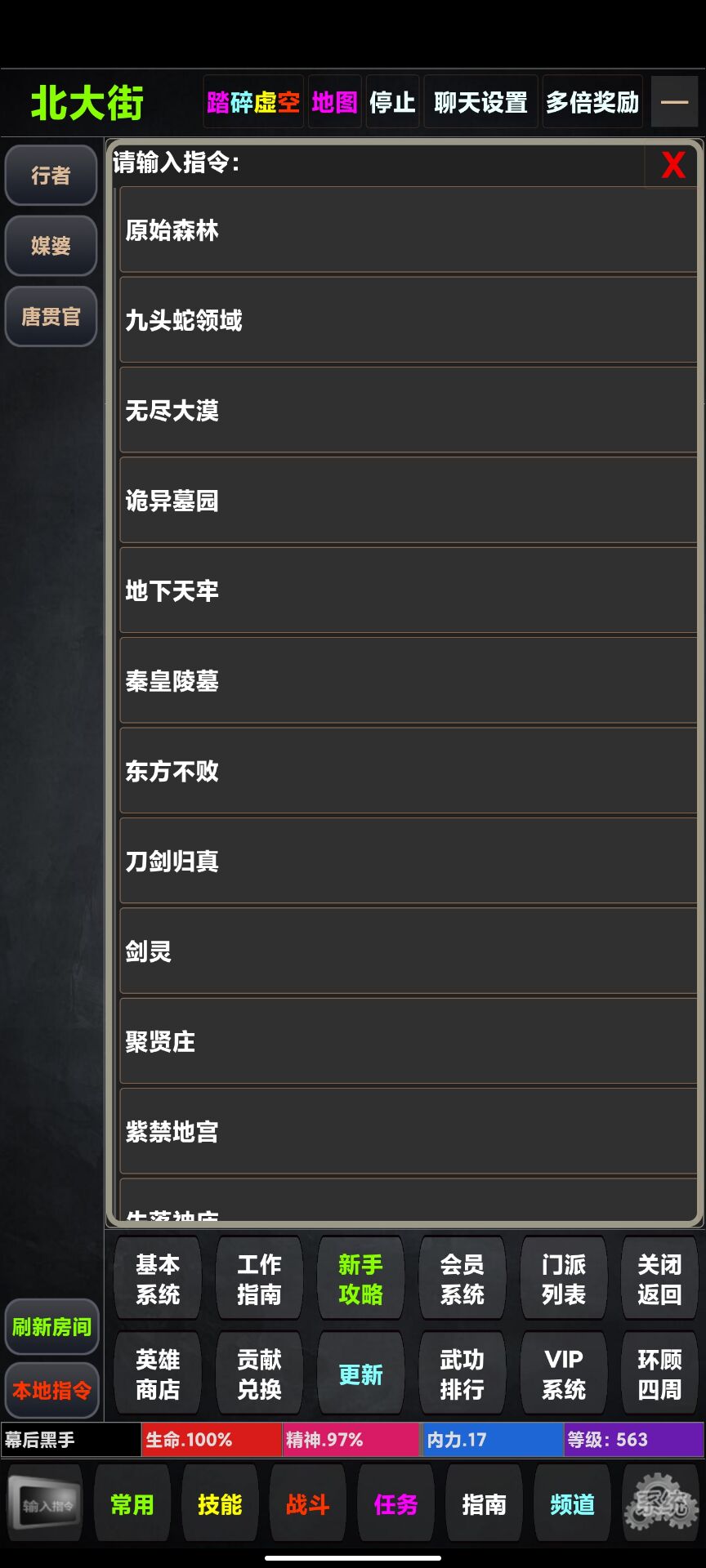Enable the 多倍奖励 multiplier reward

click(592, 100)
